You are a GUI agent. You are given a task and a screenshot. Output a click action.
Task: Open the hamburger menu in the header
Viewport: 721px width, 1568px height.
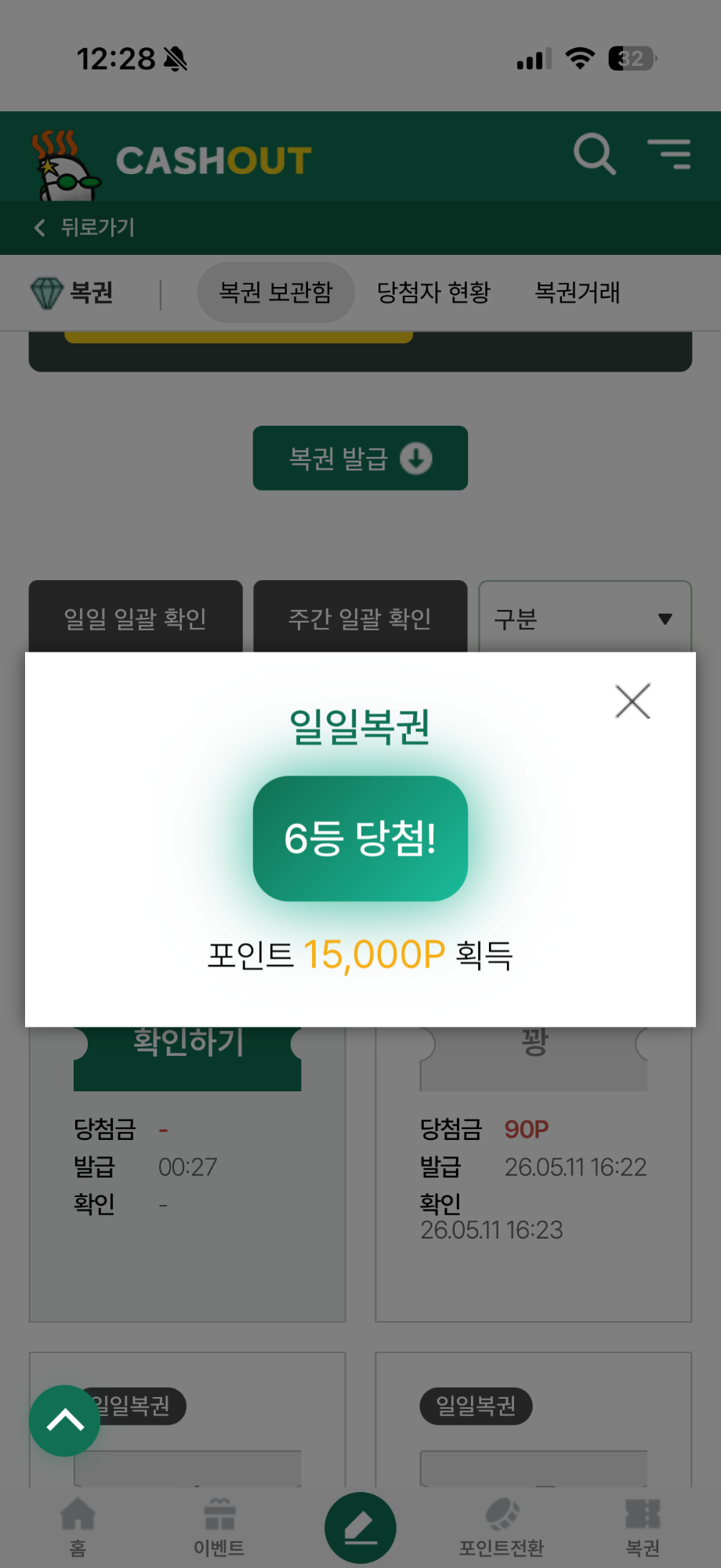[x=669, y=154]
